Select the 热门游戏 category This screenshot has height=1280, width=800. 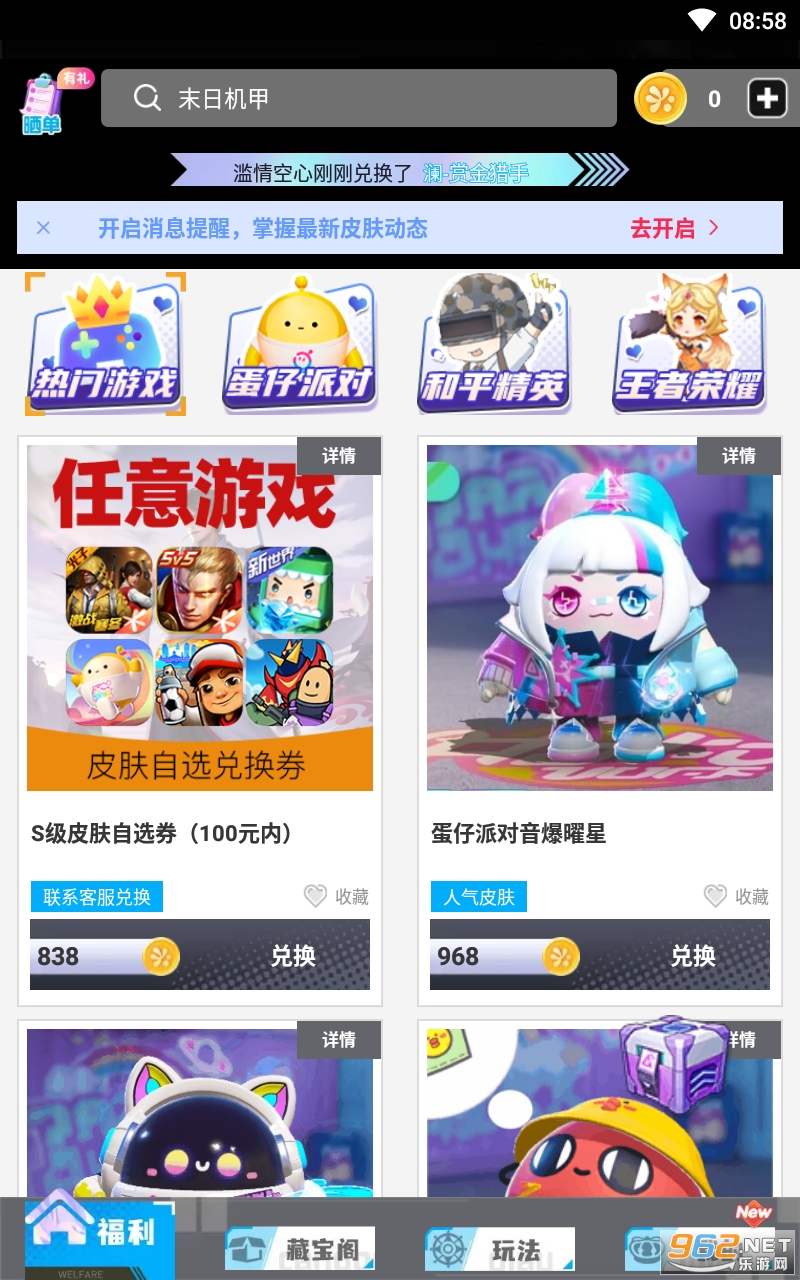105,343
